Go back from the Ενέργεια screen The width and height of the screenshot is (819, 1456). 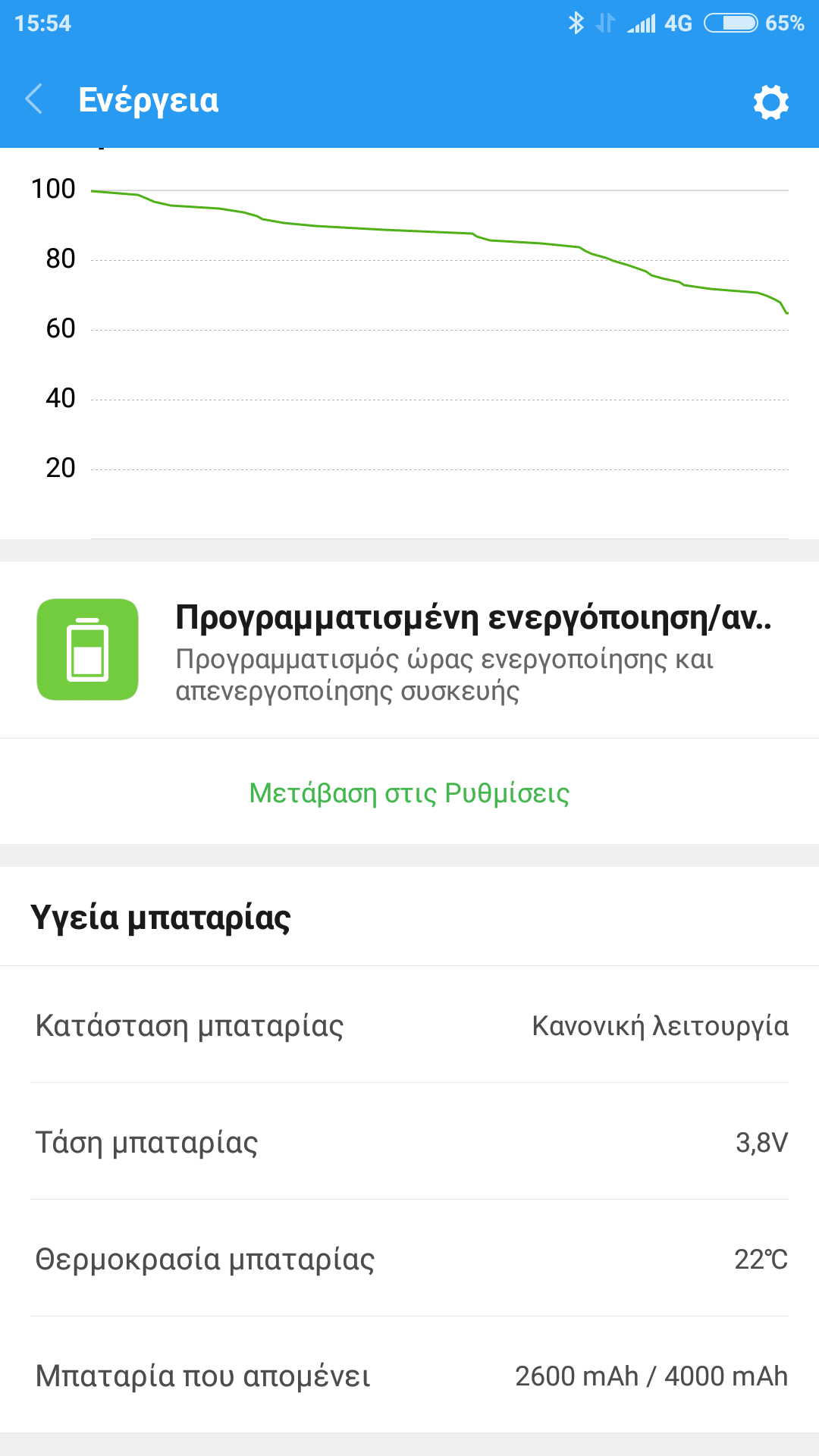tap(35, 99)
